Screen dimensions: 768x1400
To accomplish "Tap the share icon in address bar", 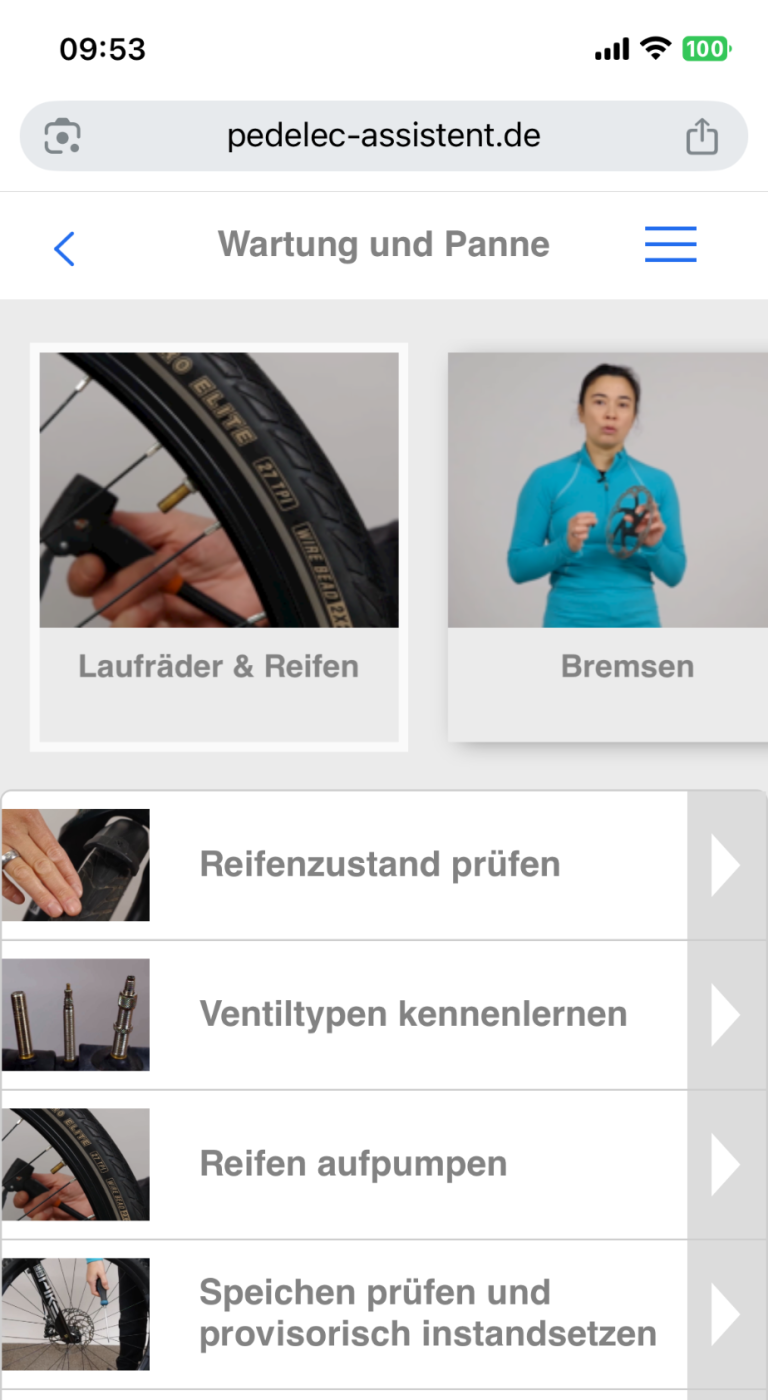I will click(x=702, y=136).
